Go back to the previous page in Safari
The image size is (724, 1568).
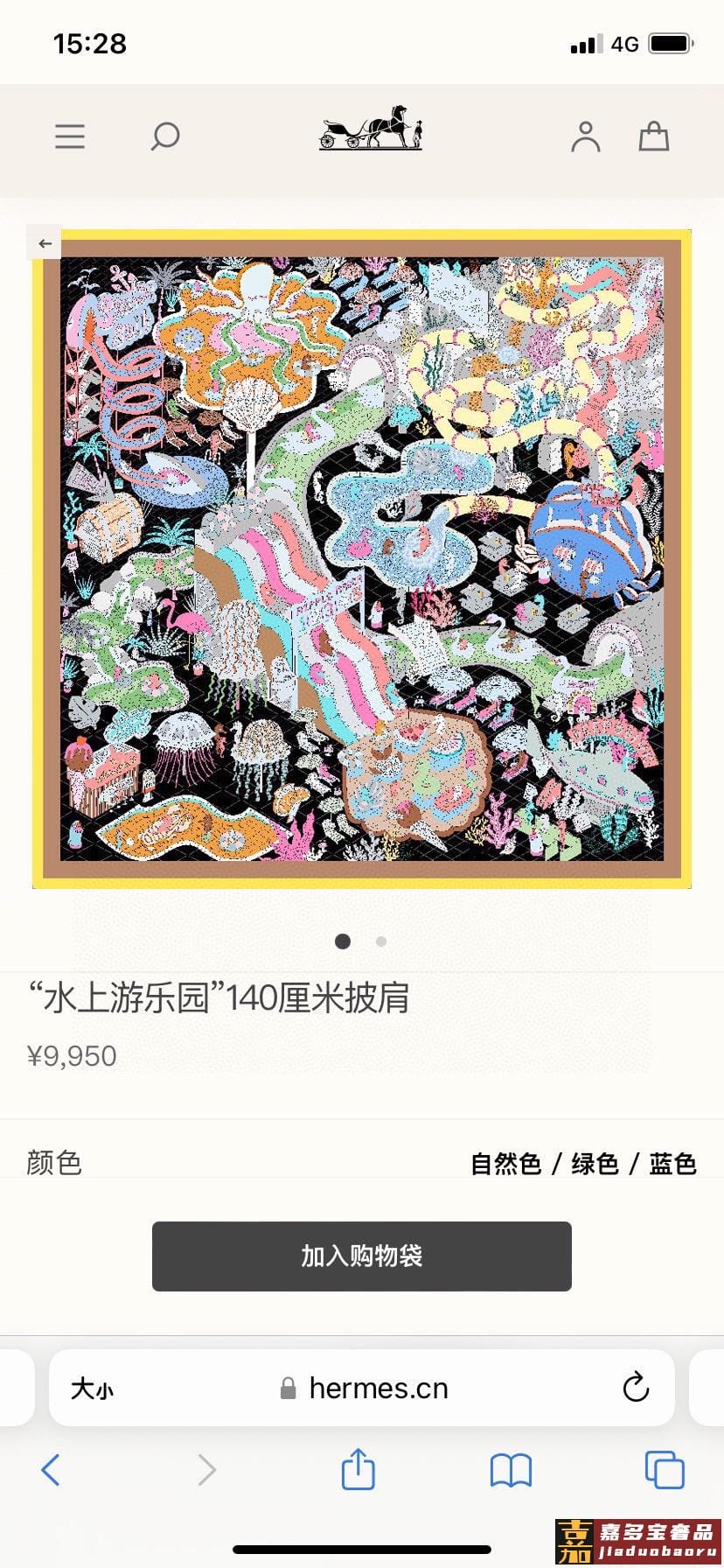[52, 1470]
